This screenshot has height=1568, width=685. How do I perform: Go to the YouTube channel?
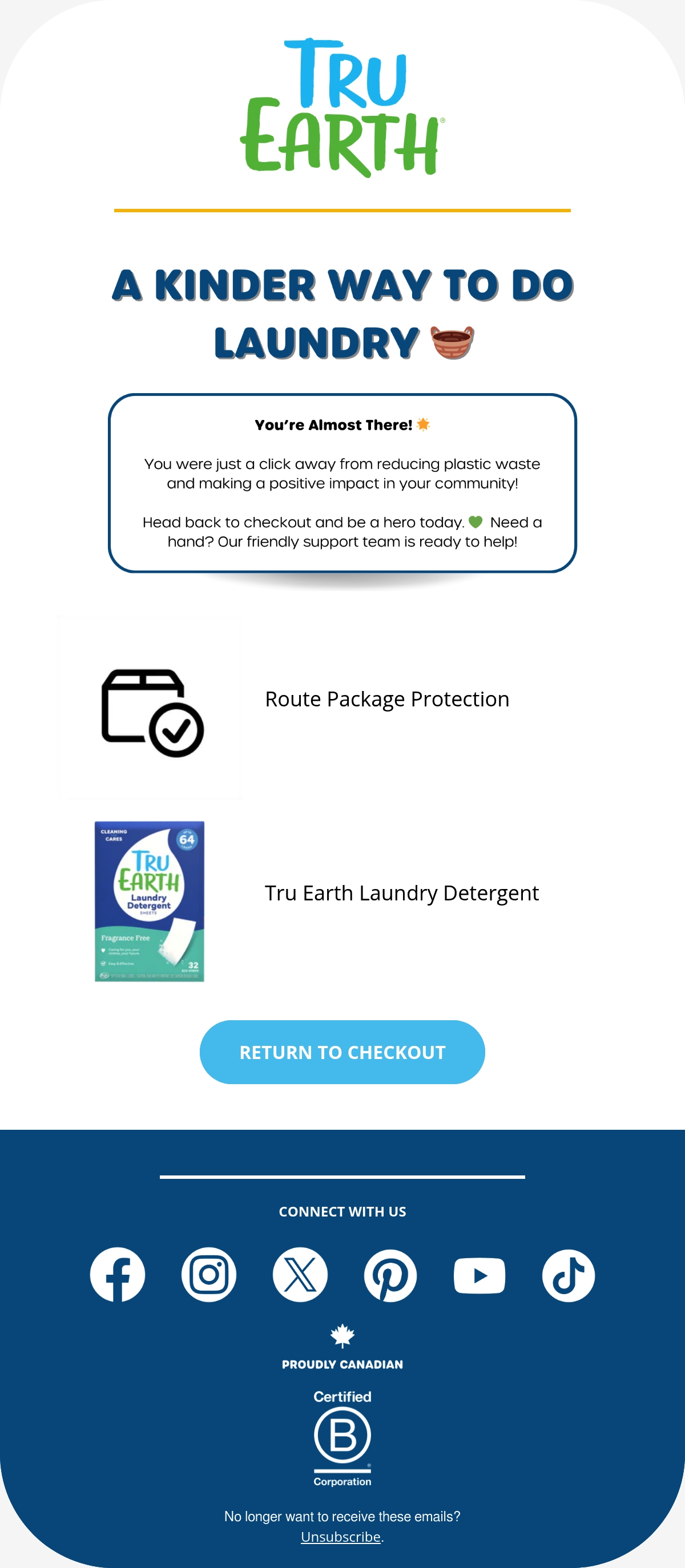point(480,1275)
